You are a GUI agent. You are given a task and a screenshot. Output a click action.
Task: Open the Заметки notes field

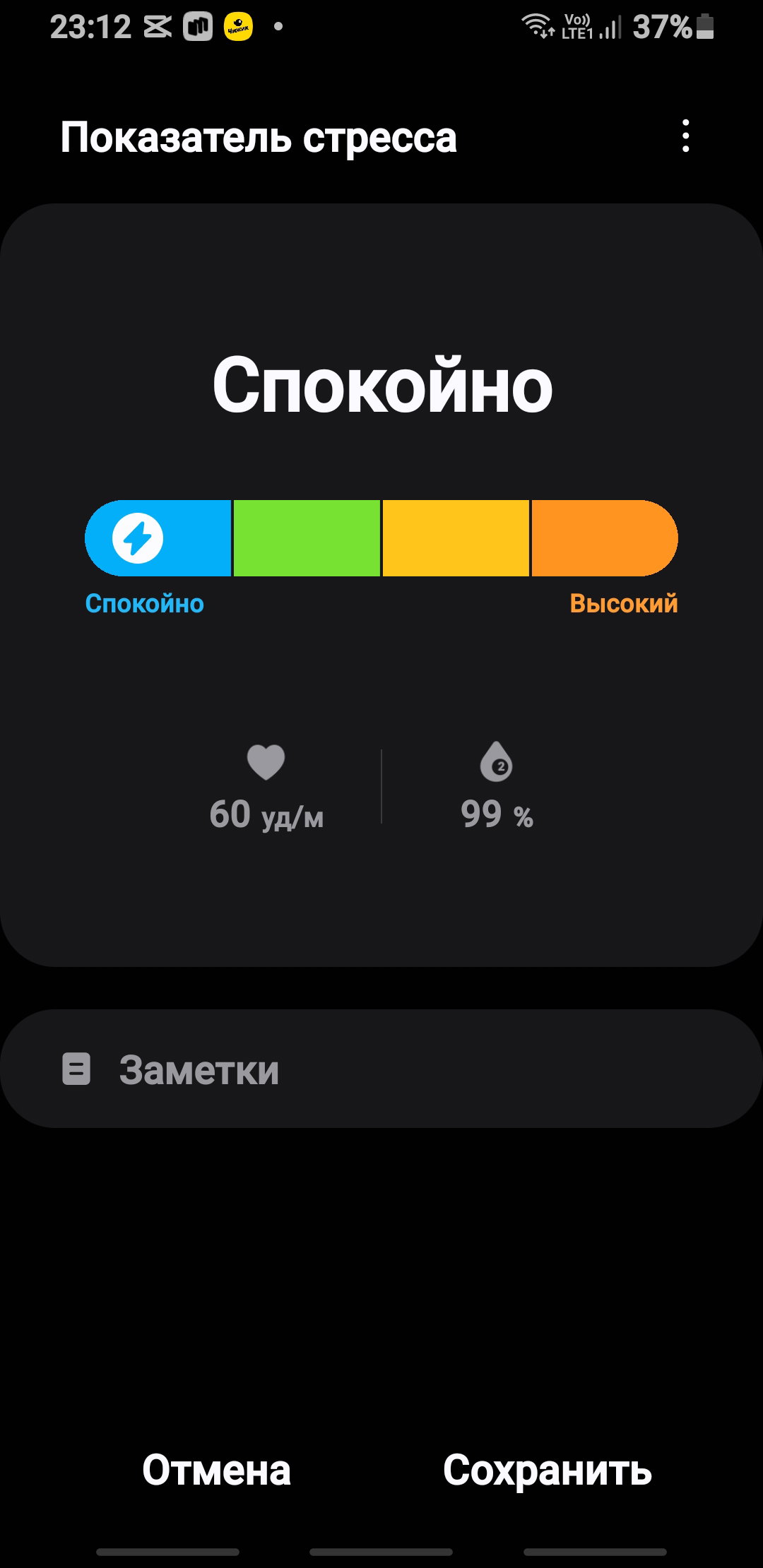(381, 1069)
